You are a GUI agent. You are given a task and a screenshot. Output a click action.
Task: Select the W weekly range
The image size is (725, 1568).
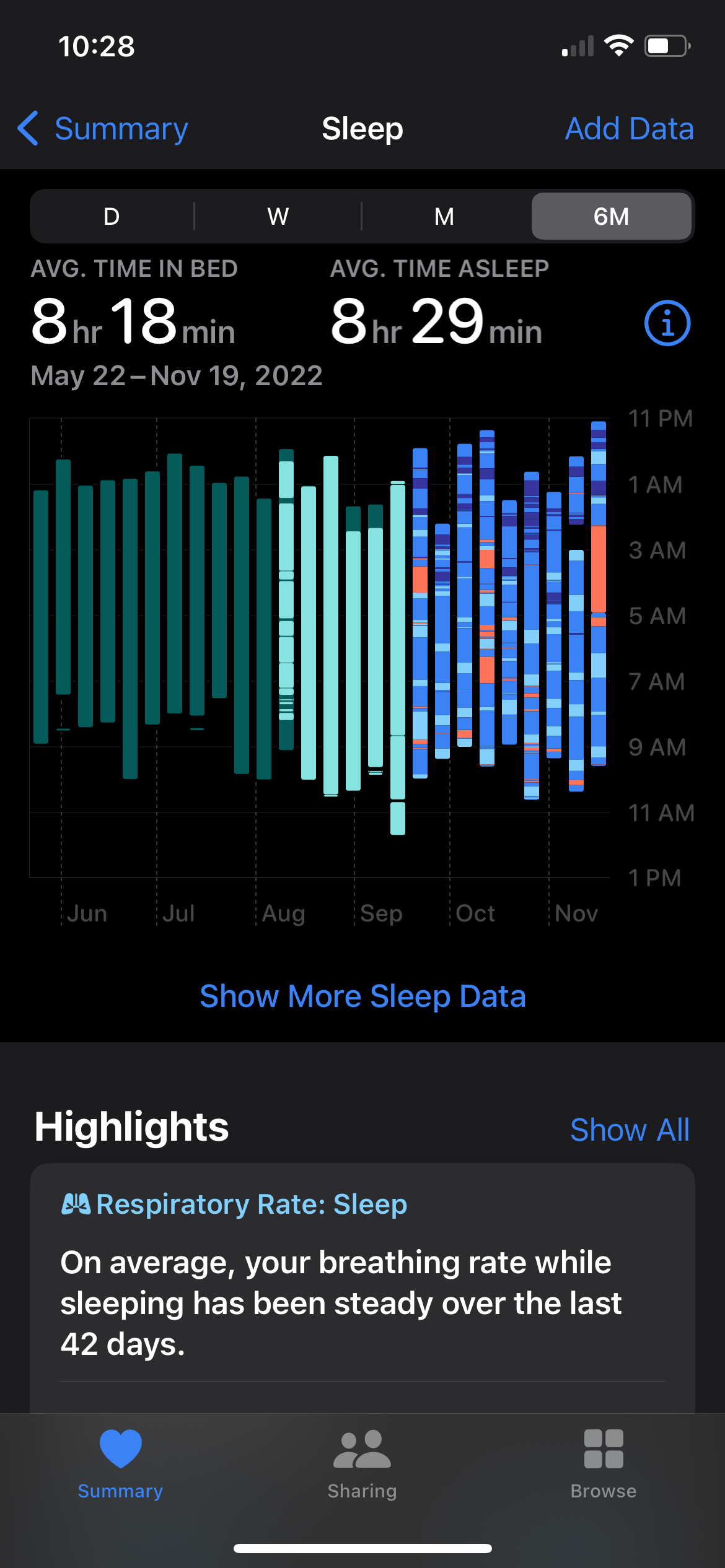278,216
